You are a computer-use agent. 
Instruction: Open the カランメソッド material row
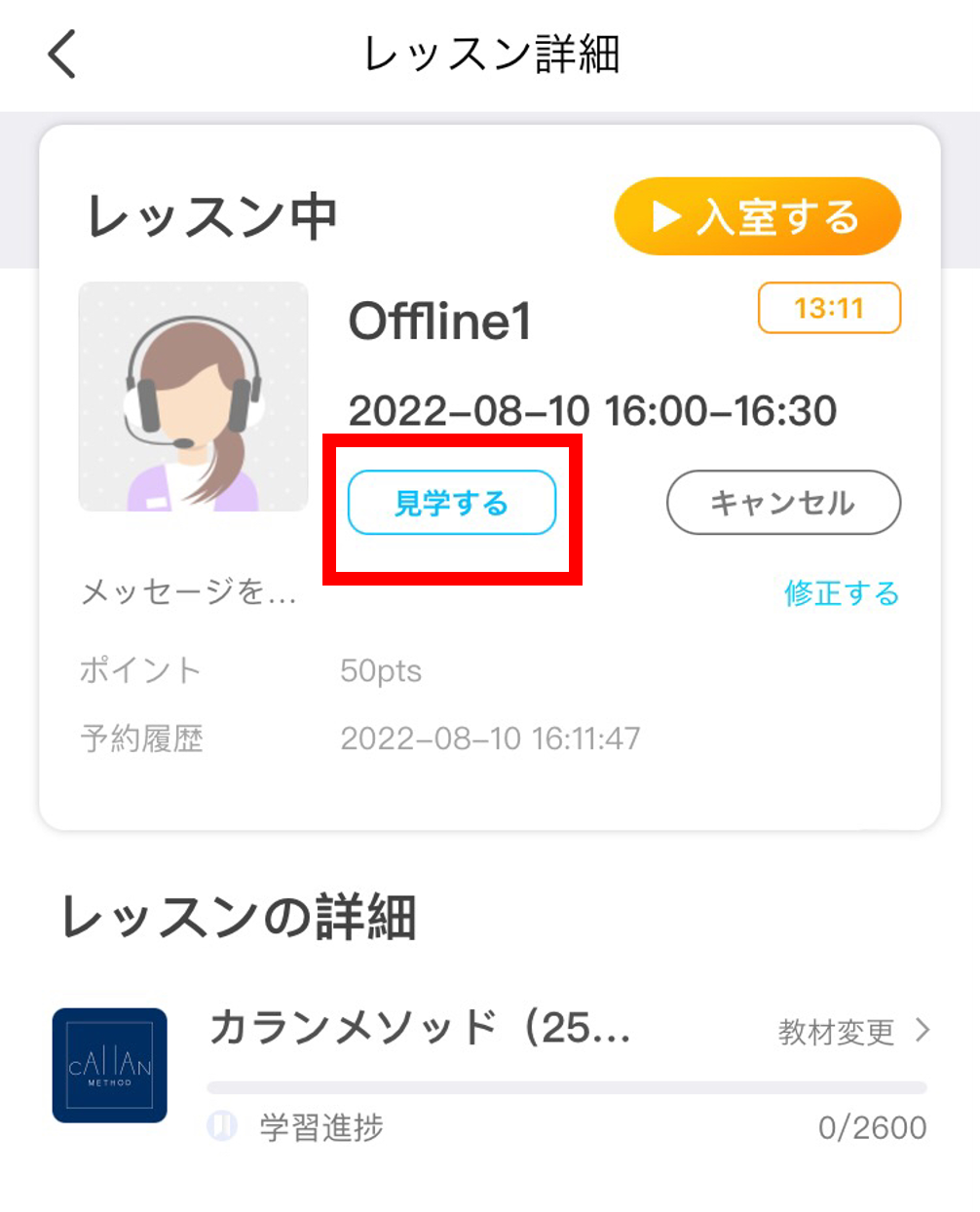tap(419, 1029)
